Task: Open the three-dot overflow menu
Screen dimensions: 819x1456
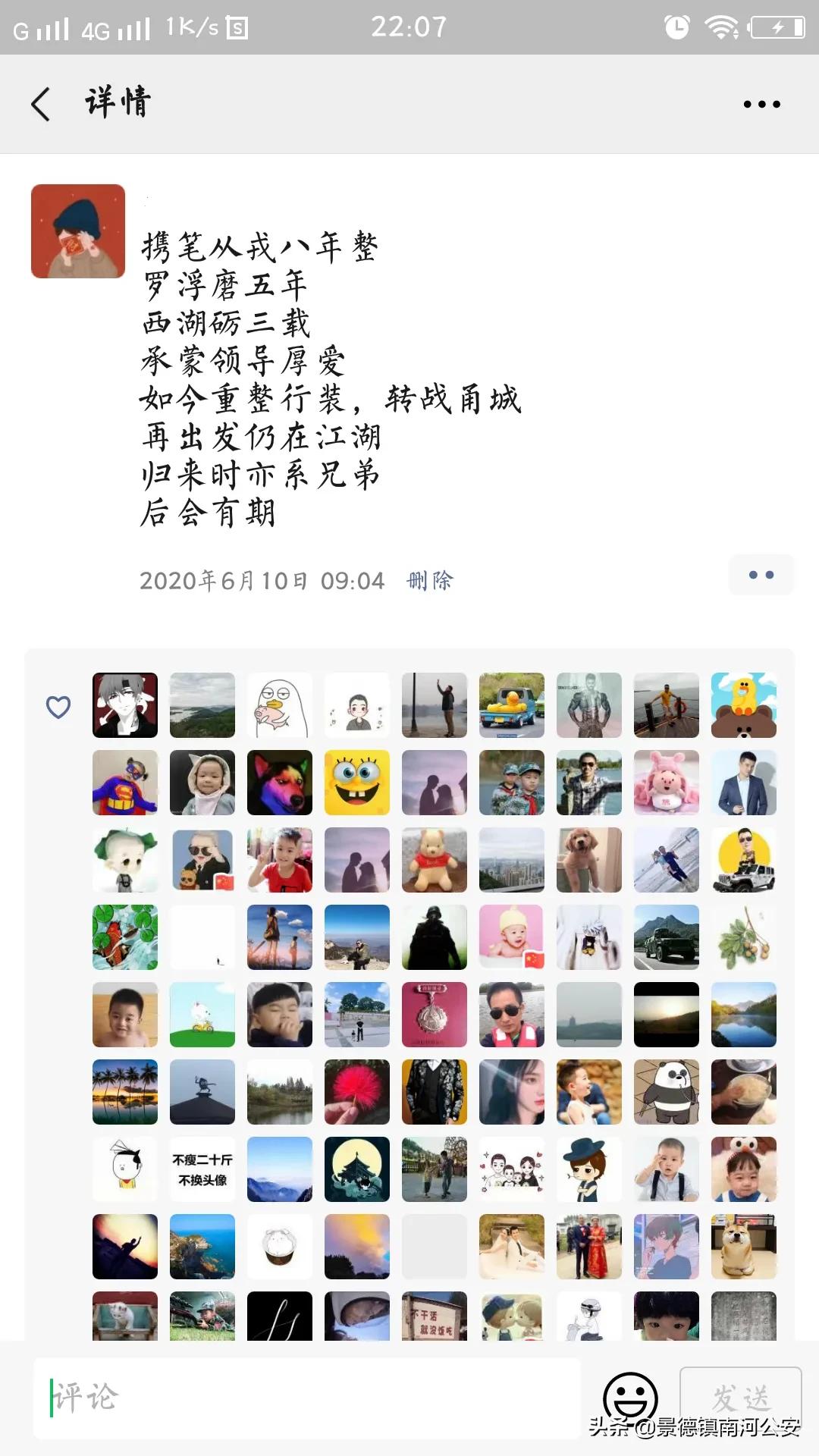Action: pyautogui.click(x=761, y=104)
